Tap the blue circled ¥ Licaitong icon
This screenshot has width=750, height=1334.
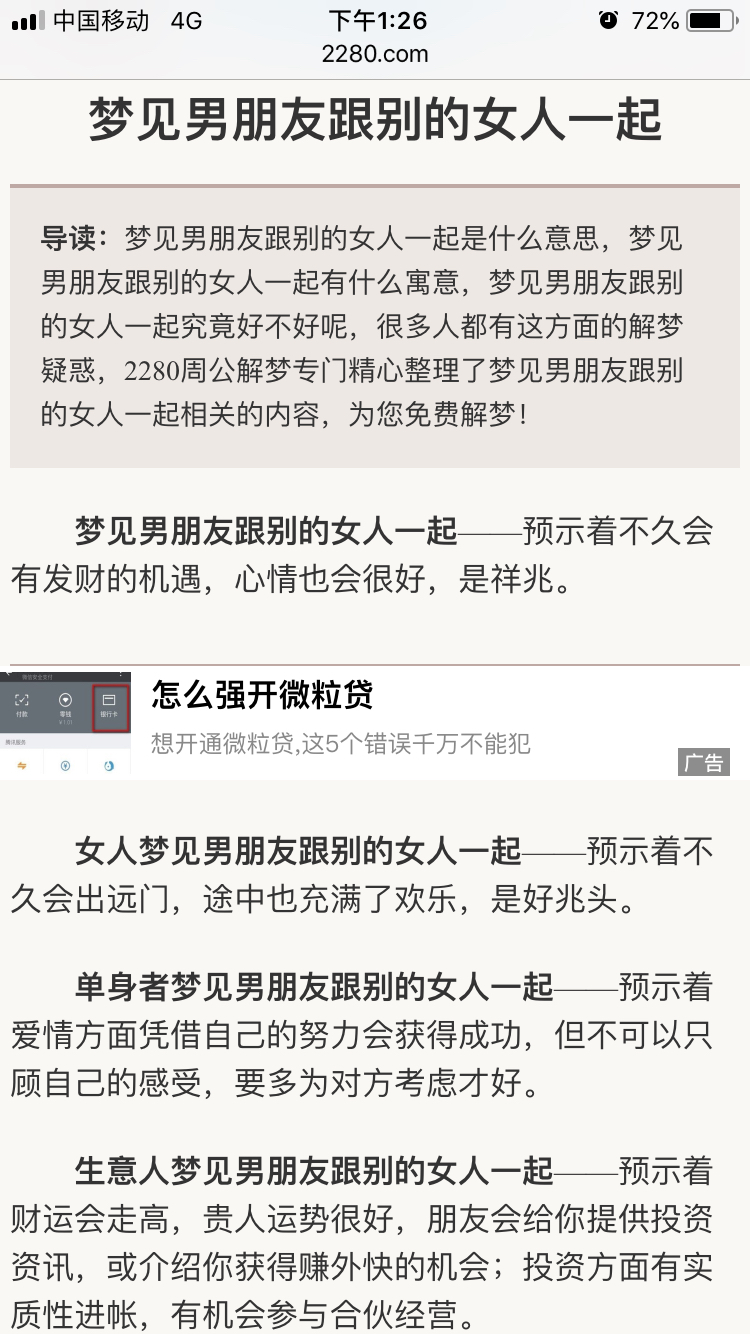(65, 765)
